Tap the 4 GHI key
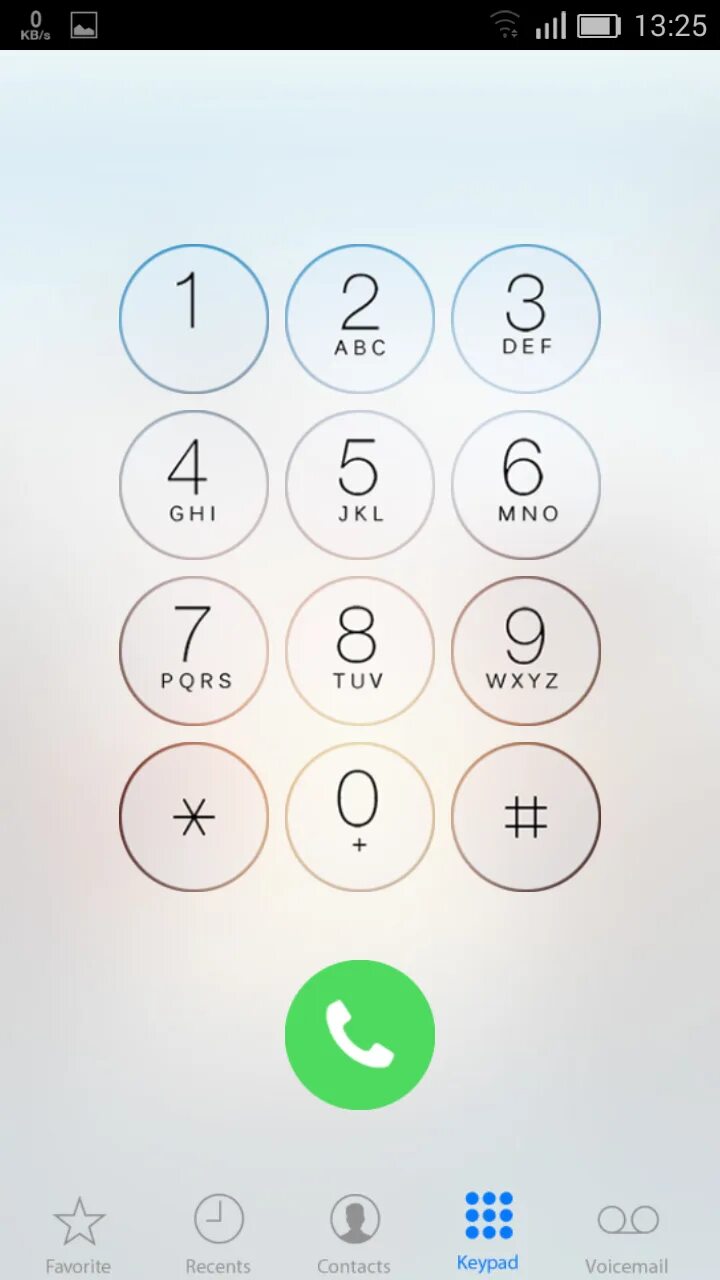Viewport: 720px width, 1280px height. click(194, 485)
